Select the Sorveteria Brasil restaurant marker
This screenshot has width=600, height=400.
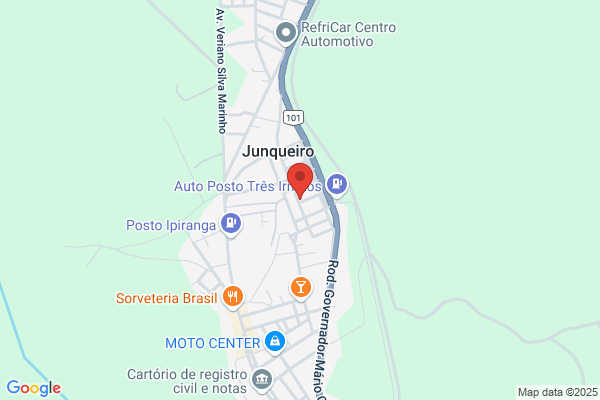click(x=232, y=296)
